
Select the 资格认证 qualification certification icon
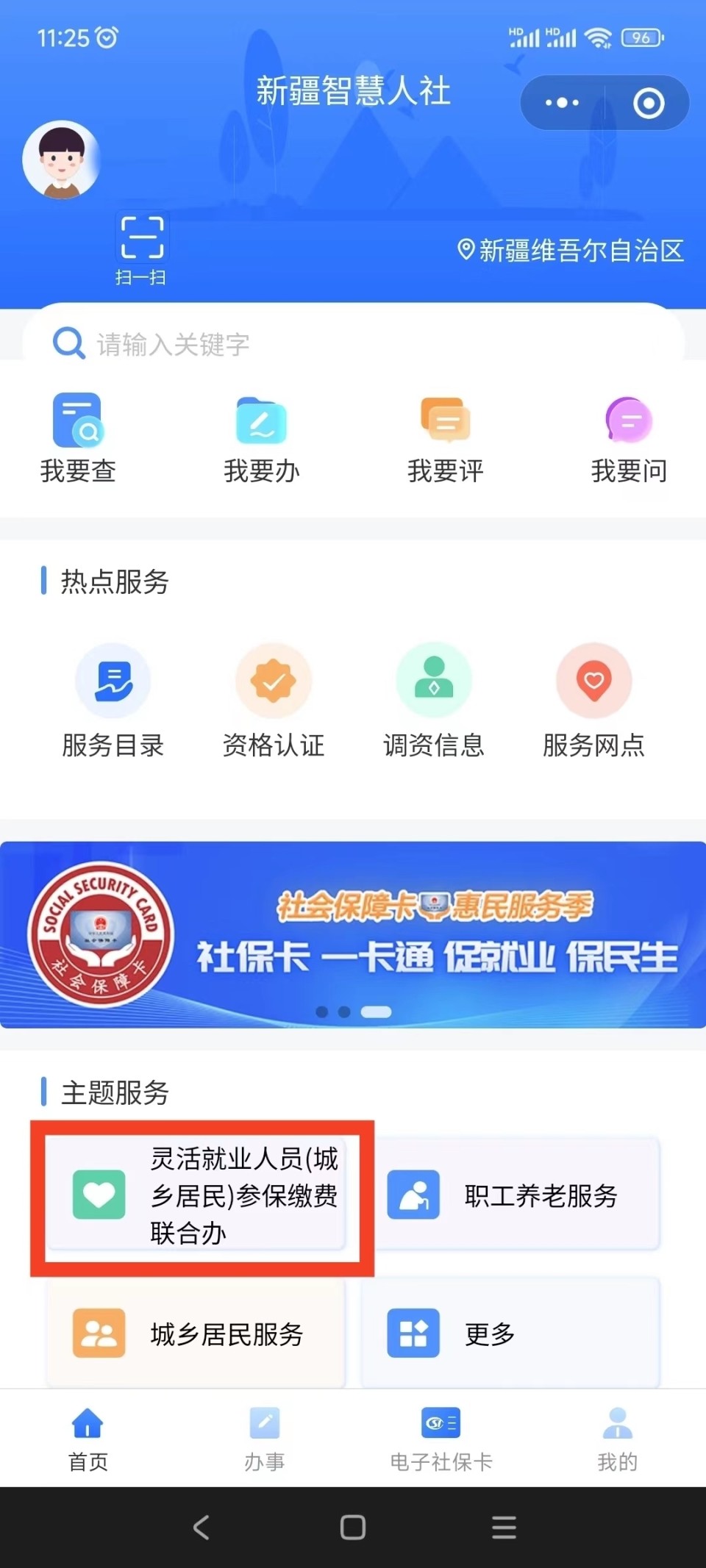(x=274, y=698)
